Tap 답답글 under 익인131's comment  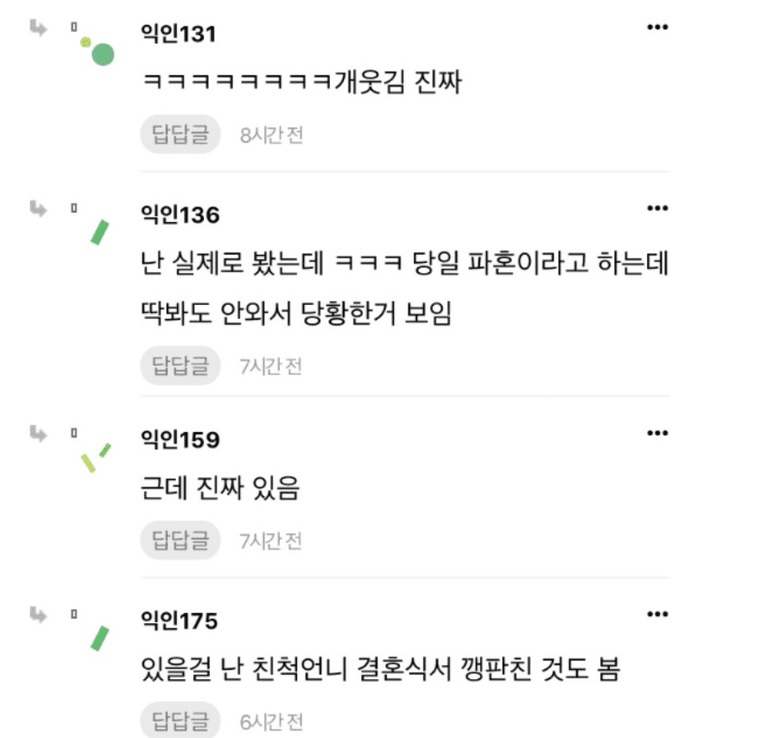click(x=180, y=134)
